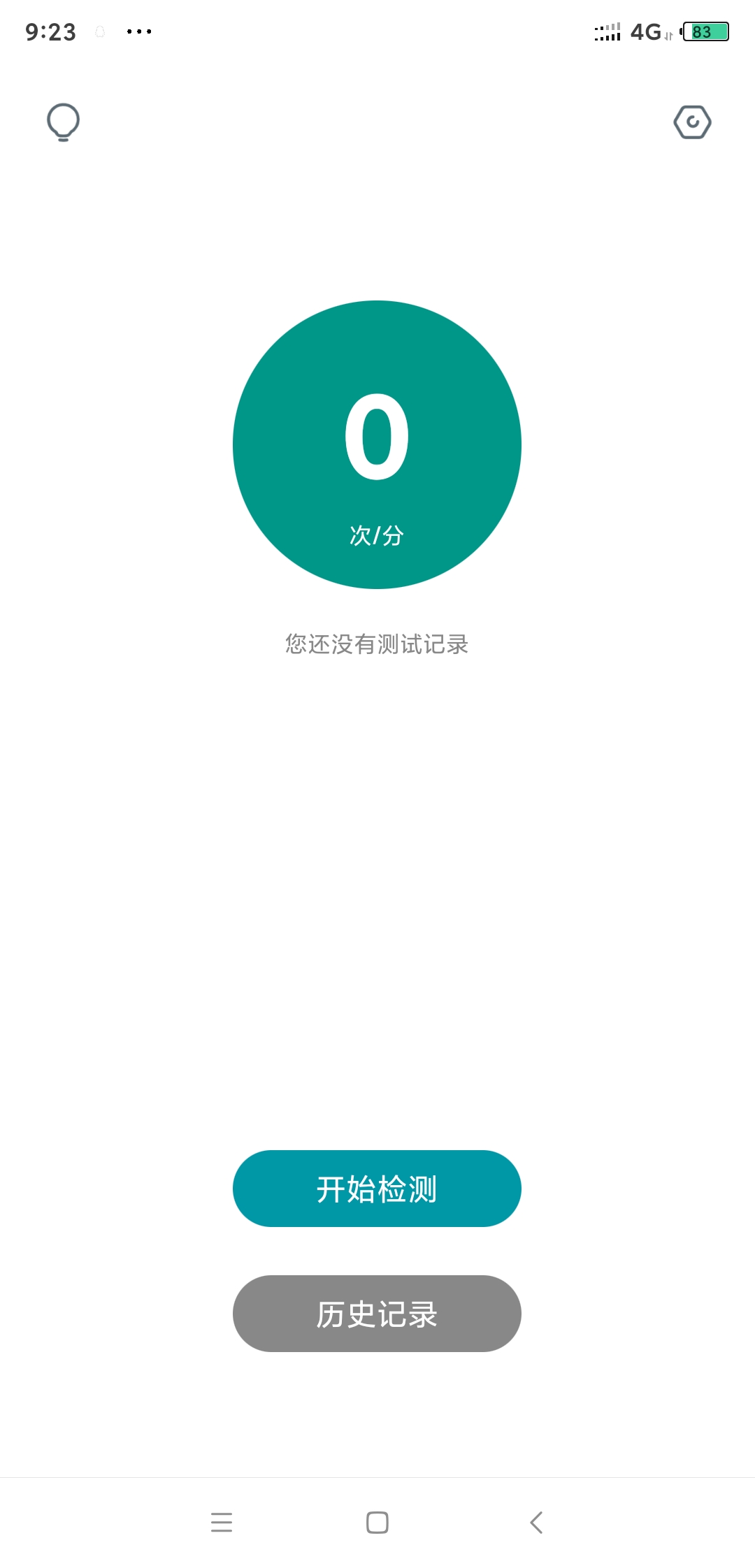The height and width of the screenshot is (1568, 755).
Task: View history via 历史记录 button
Action: pyautogui.click(x=377, y=1314)
